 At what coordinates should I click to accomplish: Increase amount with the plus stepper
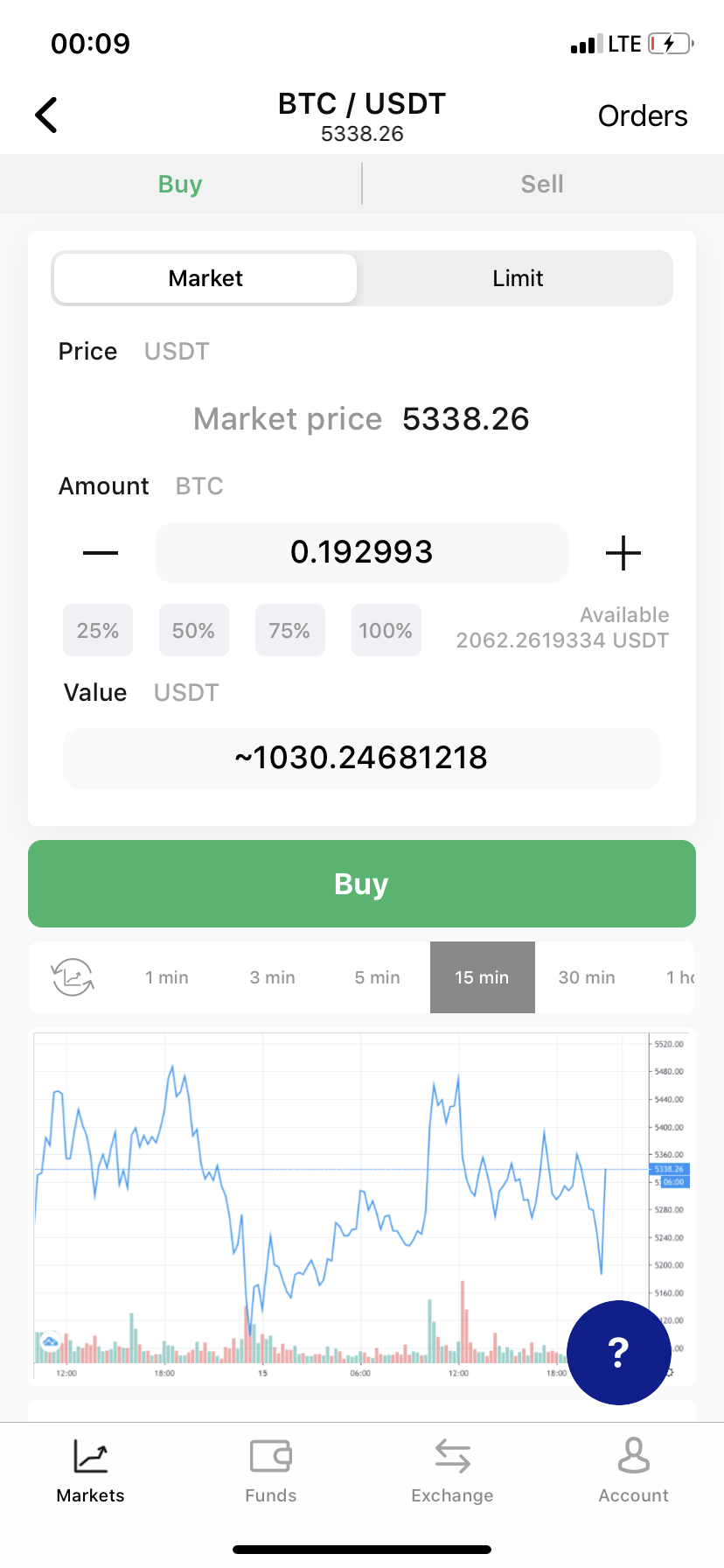623,552
